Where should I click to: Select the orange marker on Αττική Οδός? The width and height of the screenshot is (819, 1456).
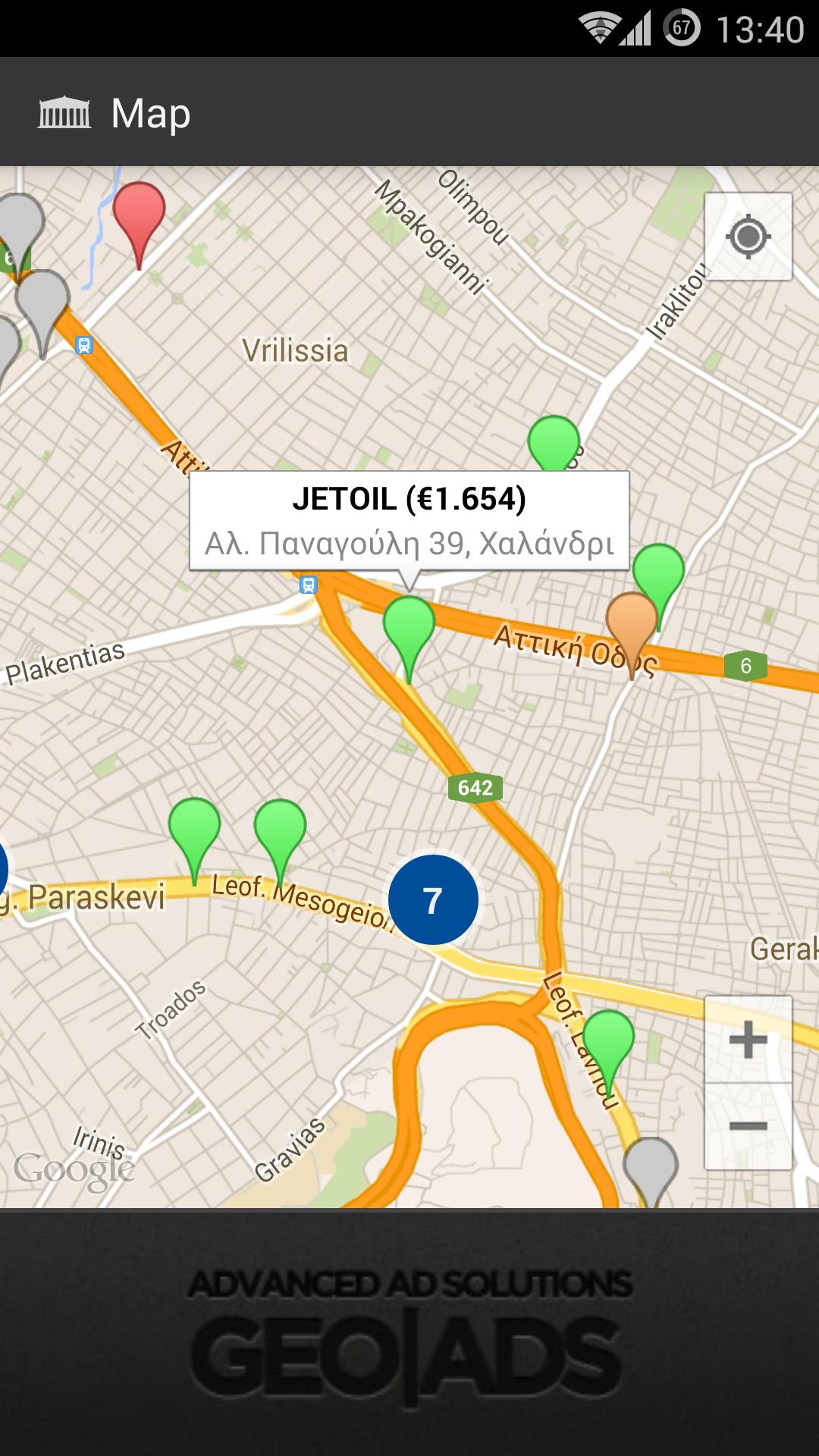631,624
